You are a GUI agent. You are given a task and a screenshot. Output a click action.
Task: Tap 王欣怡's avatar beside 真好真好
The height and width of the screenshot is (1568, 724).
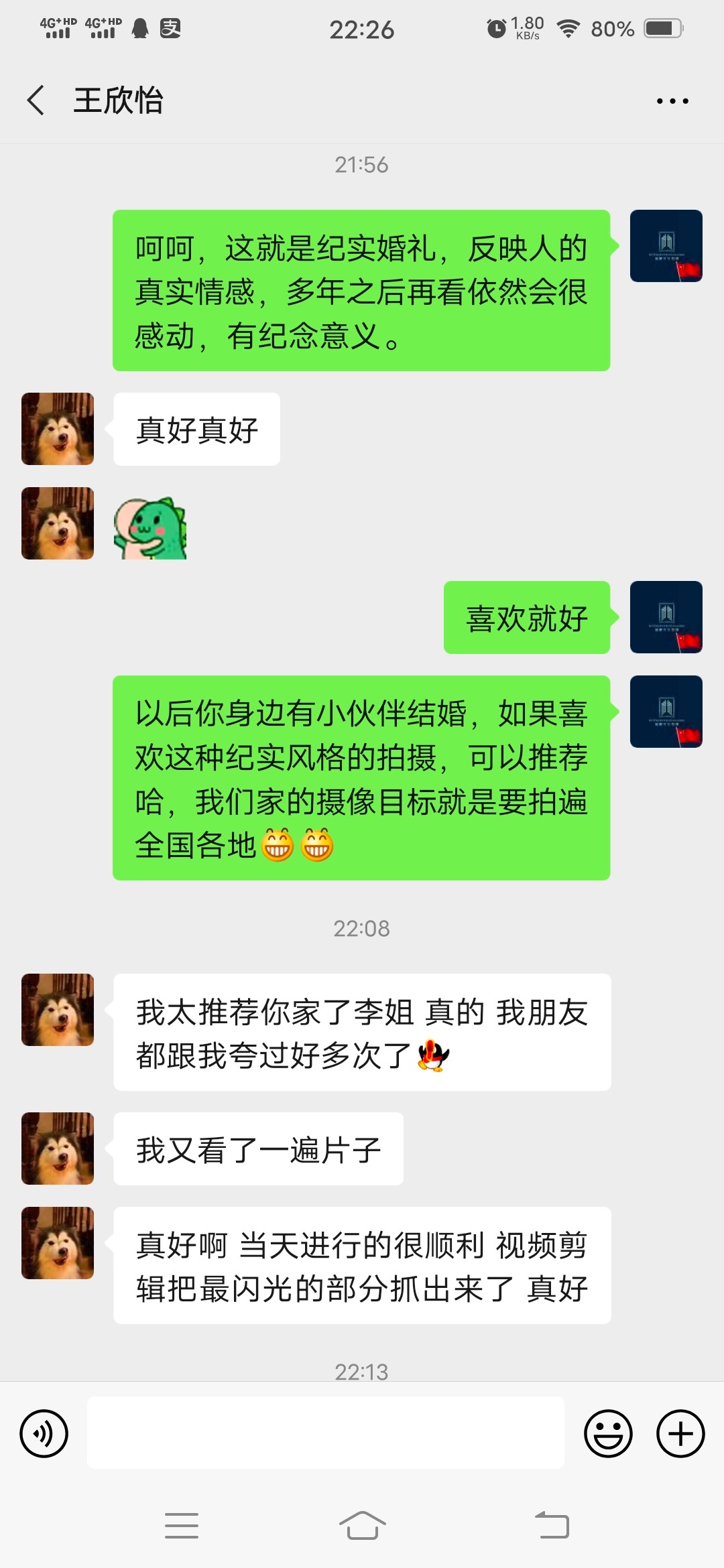tap(58, 429)
